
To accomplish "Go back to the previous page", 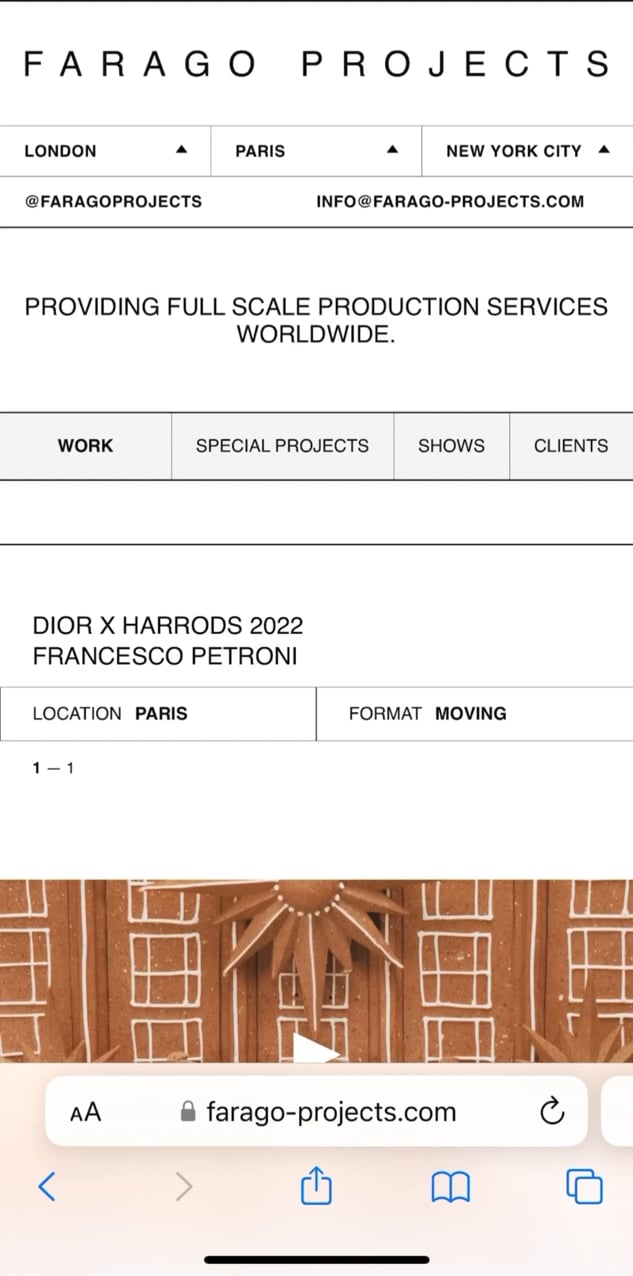I will click(x=47, y=1187).
